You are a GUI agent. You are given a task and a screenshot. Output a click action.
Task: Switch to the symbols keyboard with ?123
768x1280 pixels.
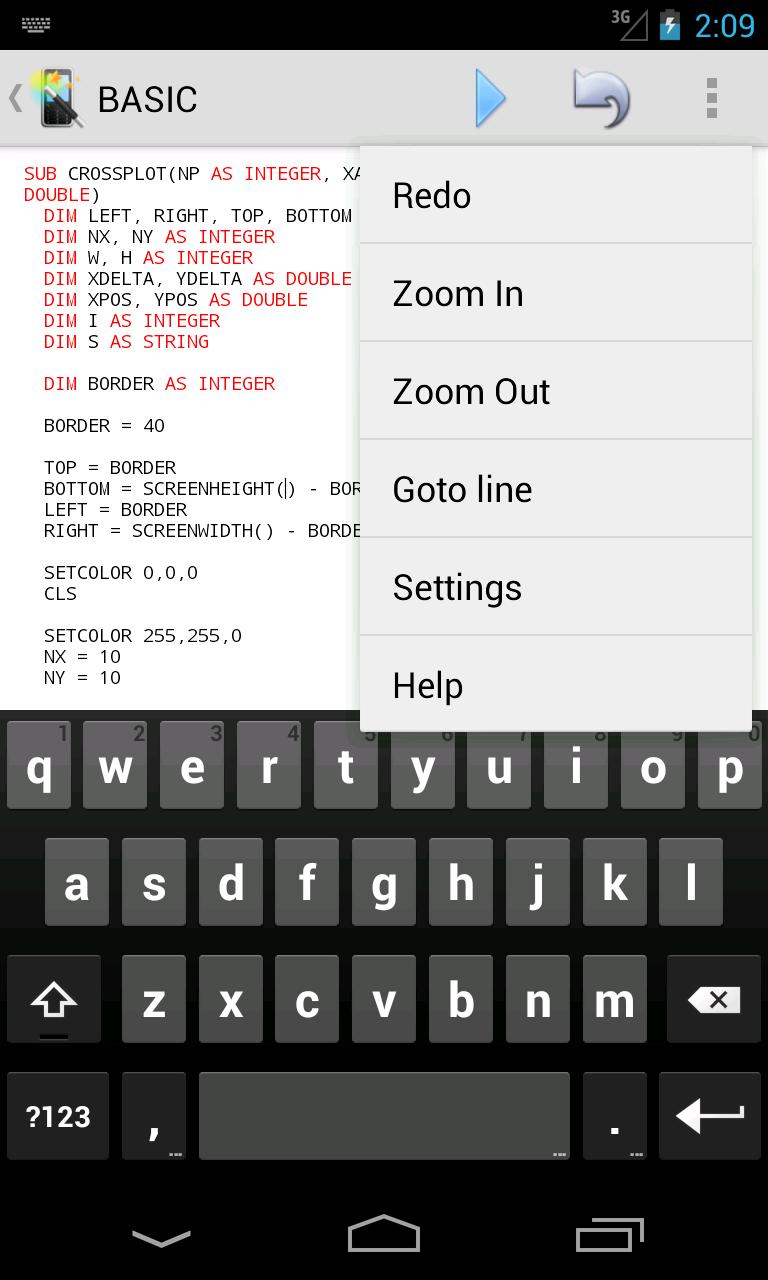57,1116
